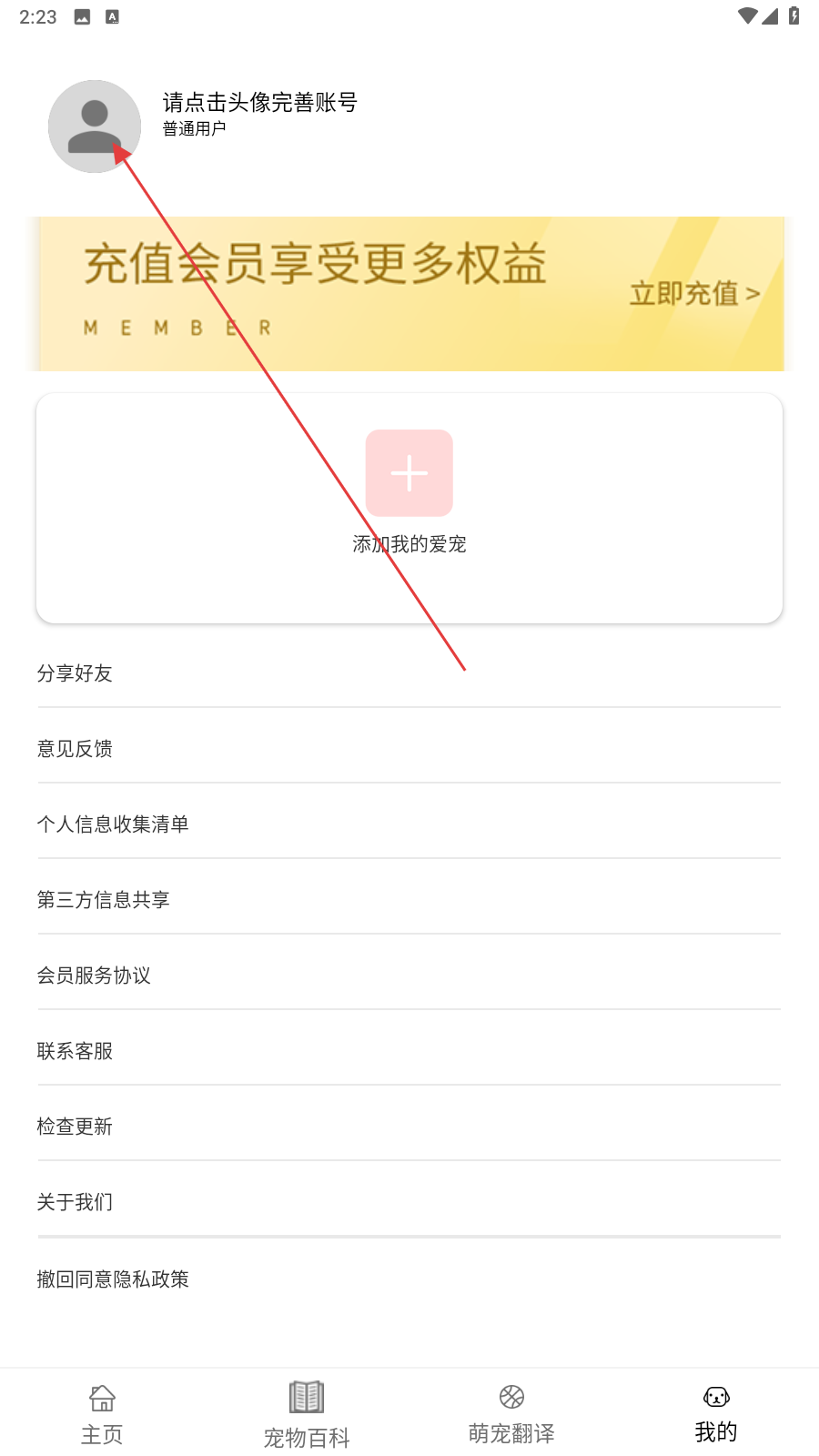Go to the 萌宠翻译 tab

[x=511, y=1414]
